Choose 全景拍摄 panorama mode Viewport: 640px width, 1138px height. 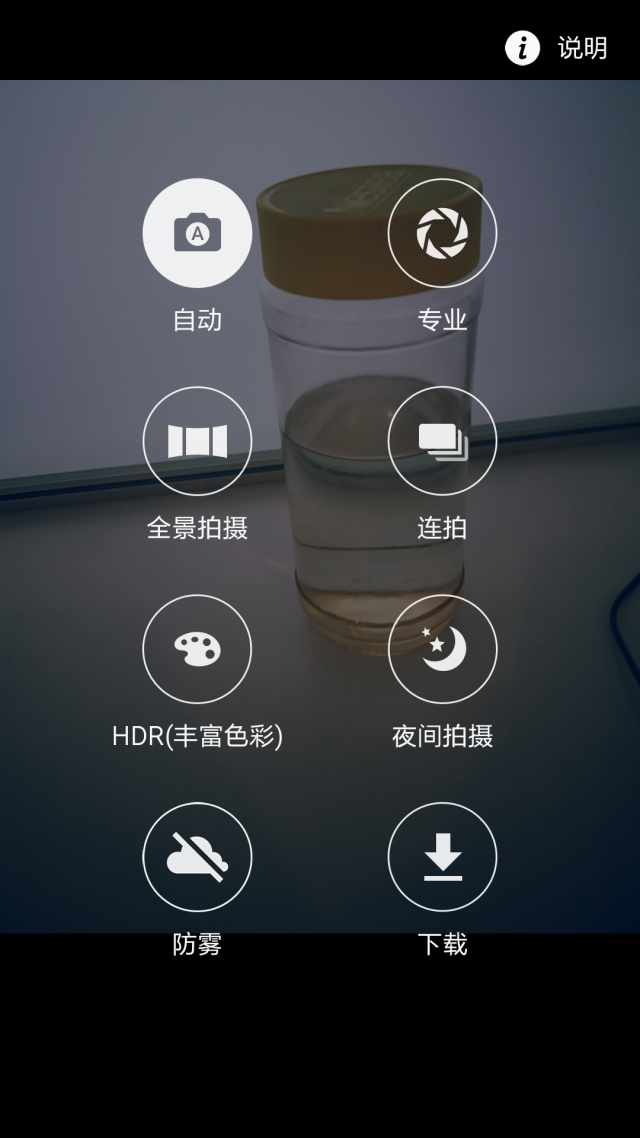(x=197, y=442)
